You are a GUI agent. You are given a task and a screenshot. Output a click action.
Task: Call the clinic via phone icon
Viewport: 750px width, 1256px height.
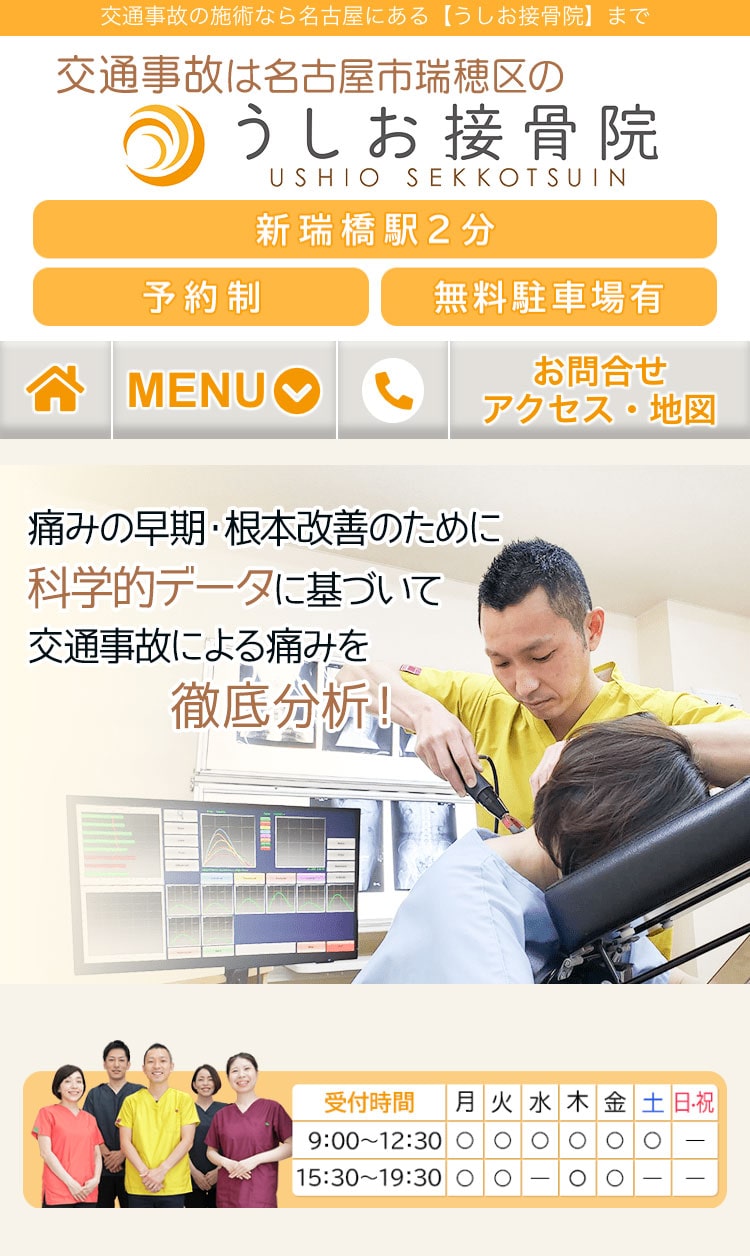[x=393, y=390]
